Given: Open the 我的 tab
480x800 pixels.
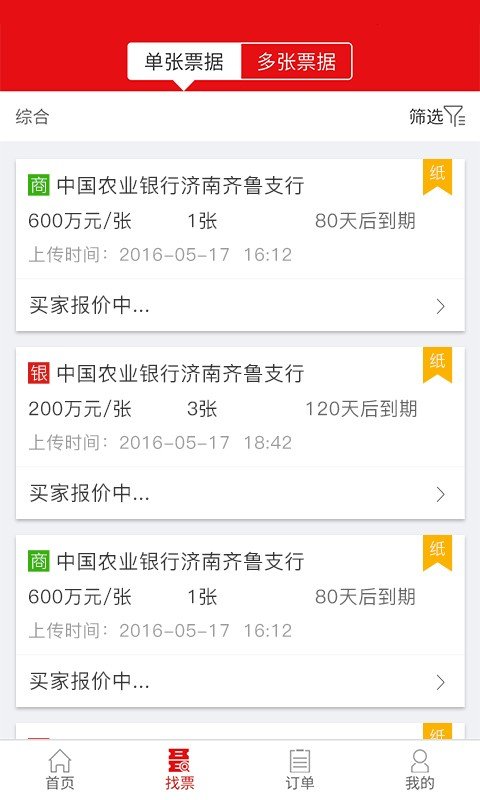Looking at the screenshot, I should tap(419, 770).
